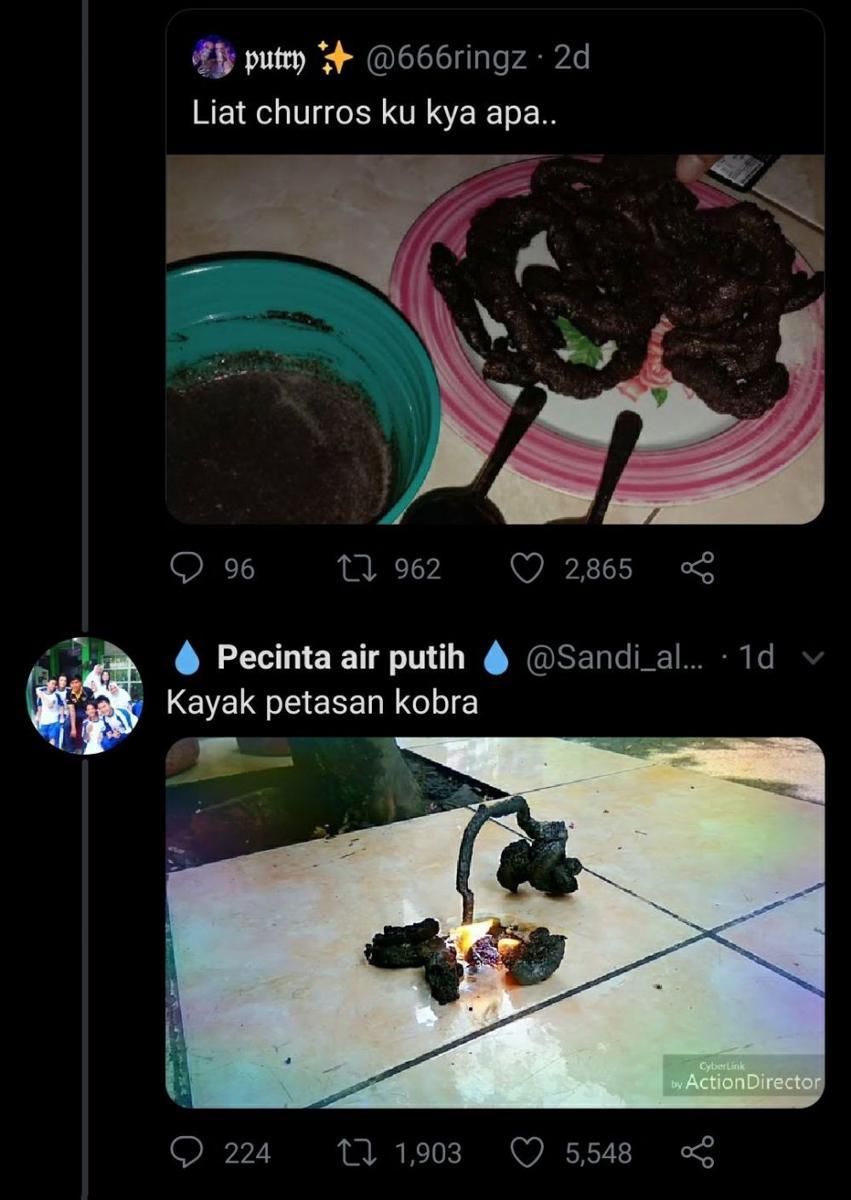This screenshot has width=851, height=1200.
Task: Open the churros photo in putry's tweet
Action: pos(494,338)
